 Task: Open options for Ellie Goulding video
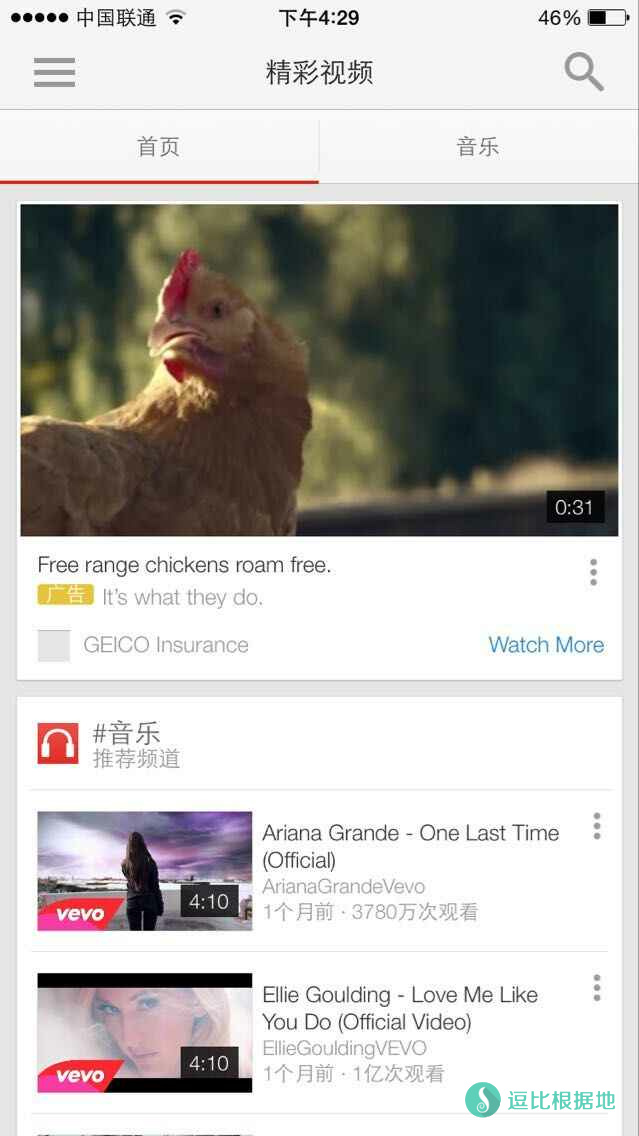pos(597,988)
